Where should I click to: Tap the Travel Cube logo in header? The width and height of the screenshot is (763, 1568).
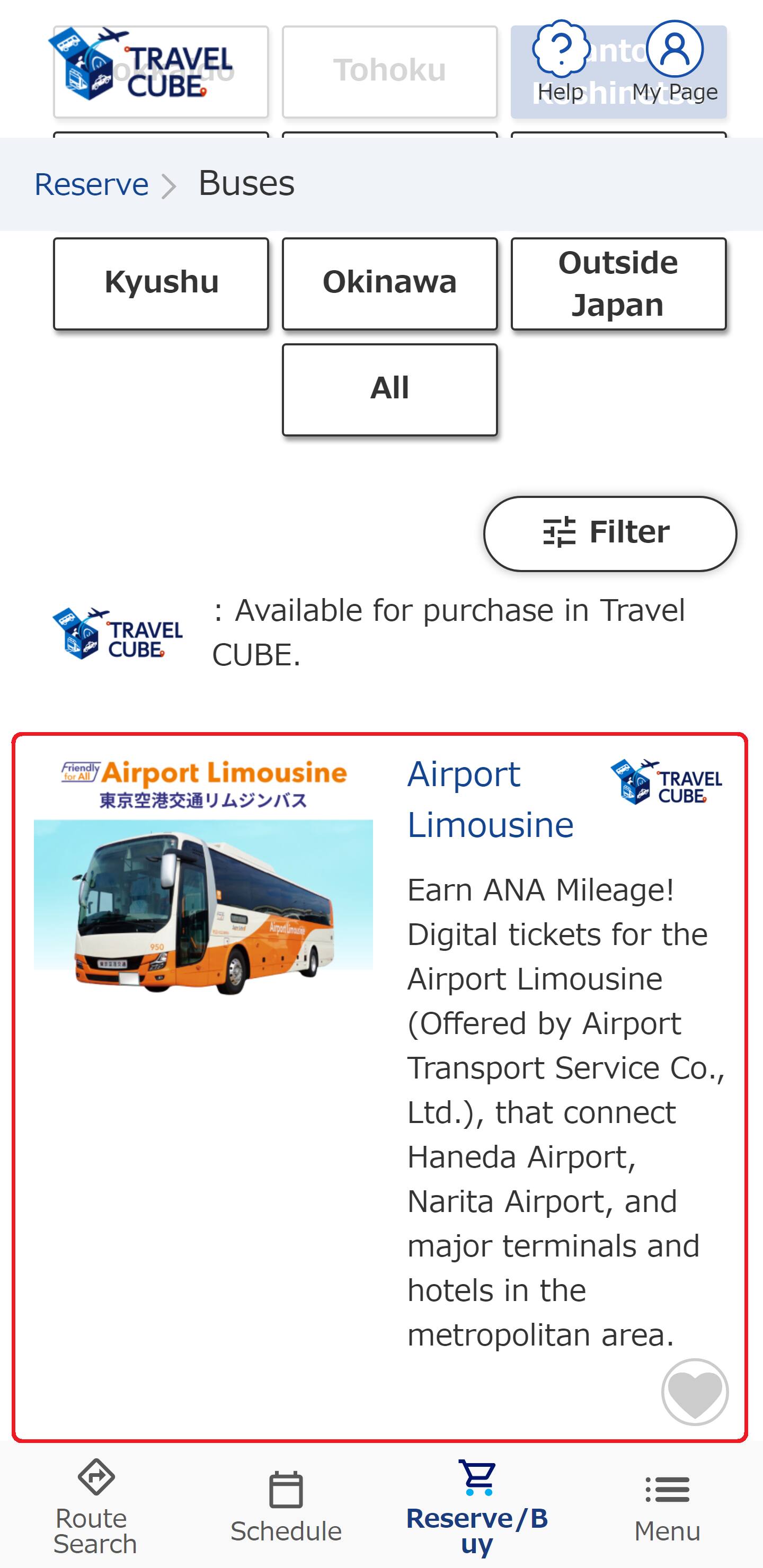(142, 64)
